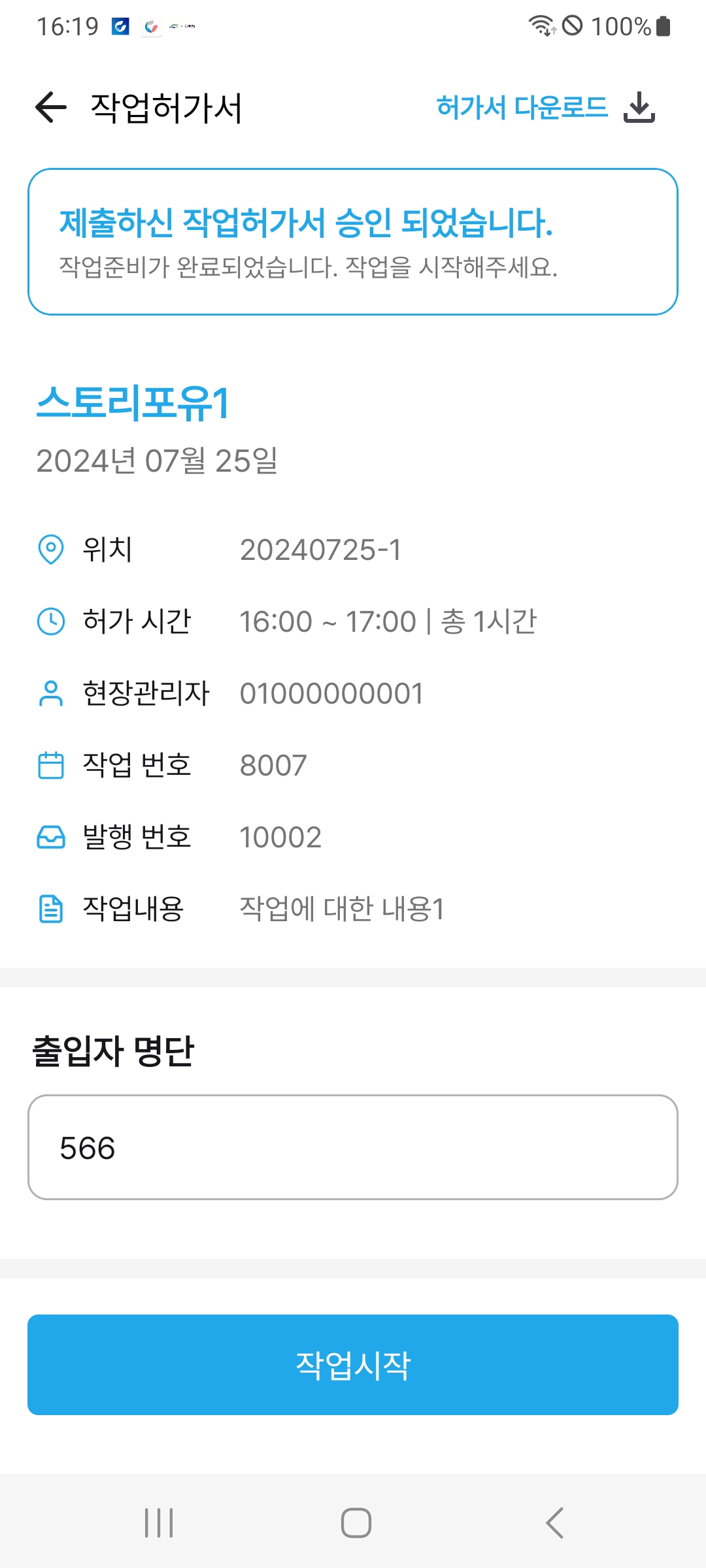706x1568 pixels.
Task: Start work with the 작업시작 button
Action: click(353, 1365)
